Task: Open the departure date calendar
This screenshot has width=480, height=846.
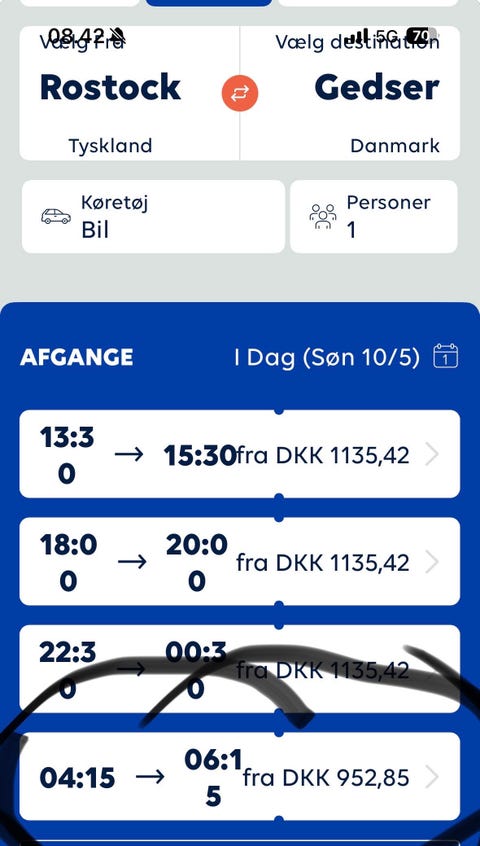Action: click(445, 357)
